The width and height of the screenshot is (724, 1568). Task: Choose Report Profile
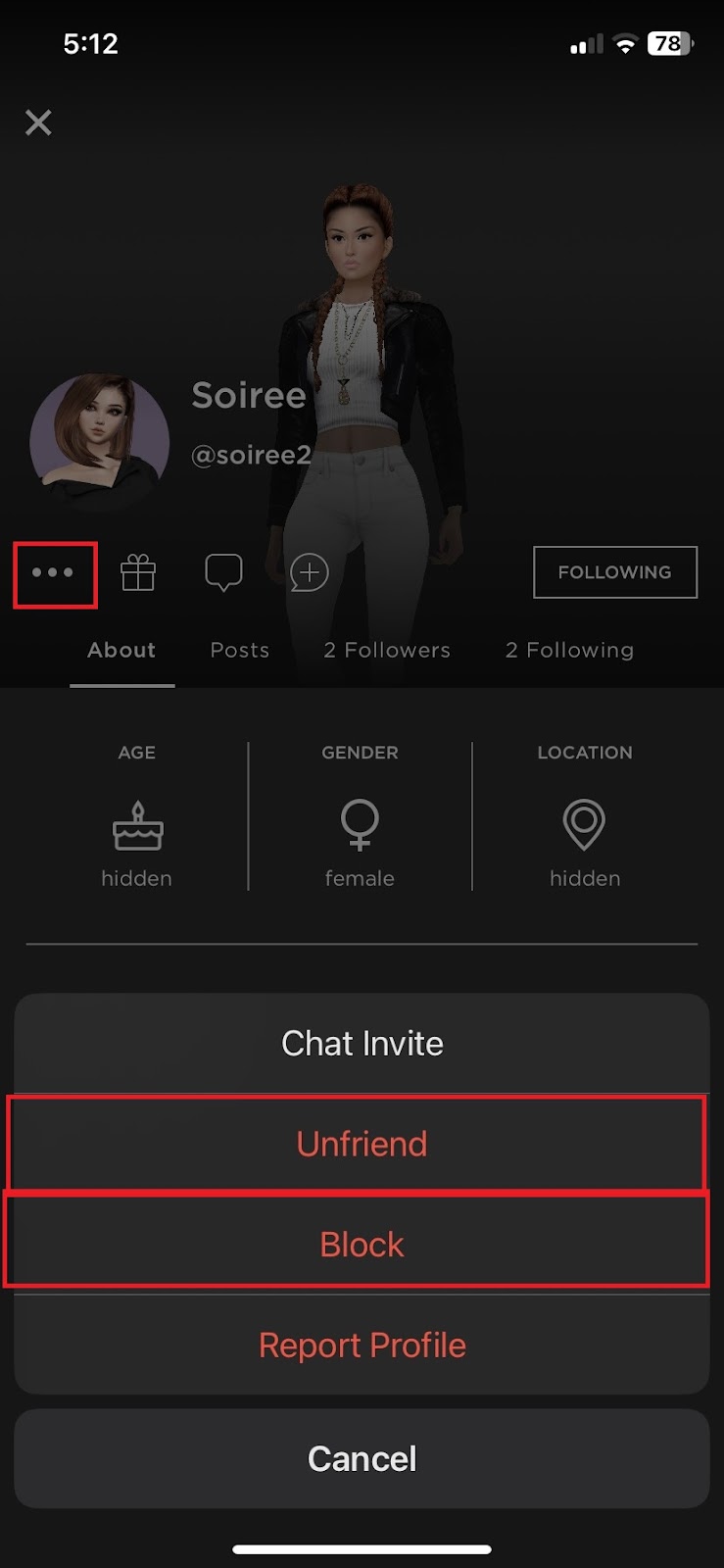[362, 1346]
